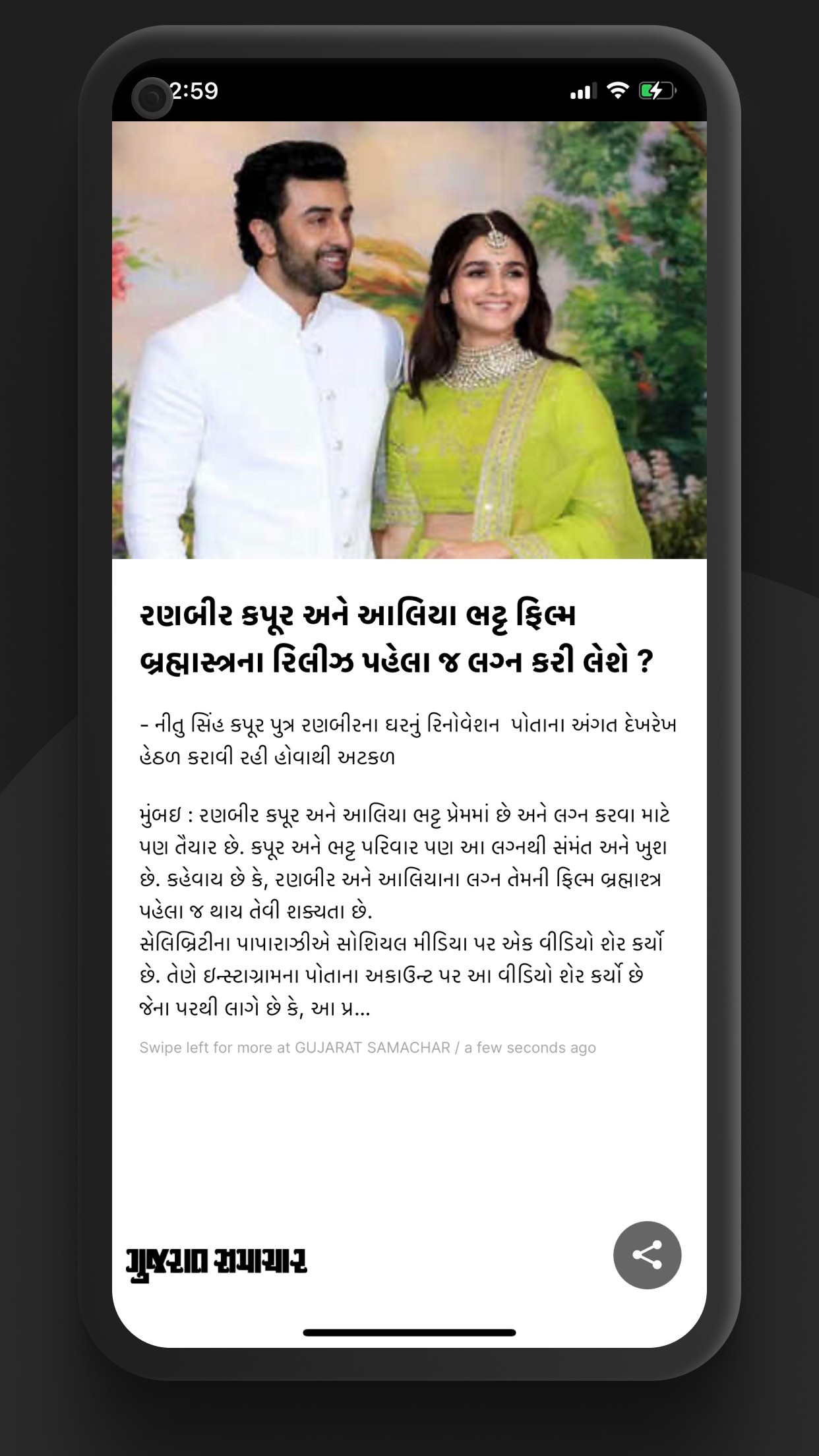Share this Gujarat Samachar article
The height and width of the screenshot is (1456, 819).
click(x=647, y=1255)
